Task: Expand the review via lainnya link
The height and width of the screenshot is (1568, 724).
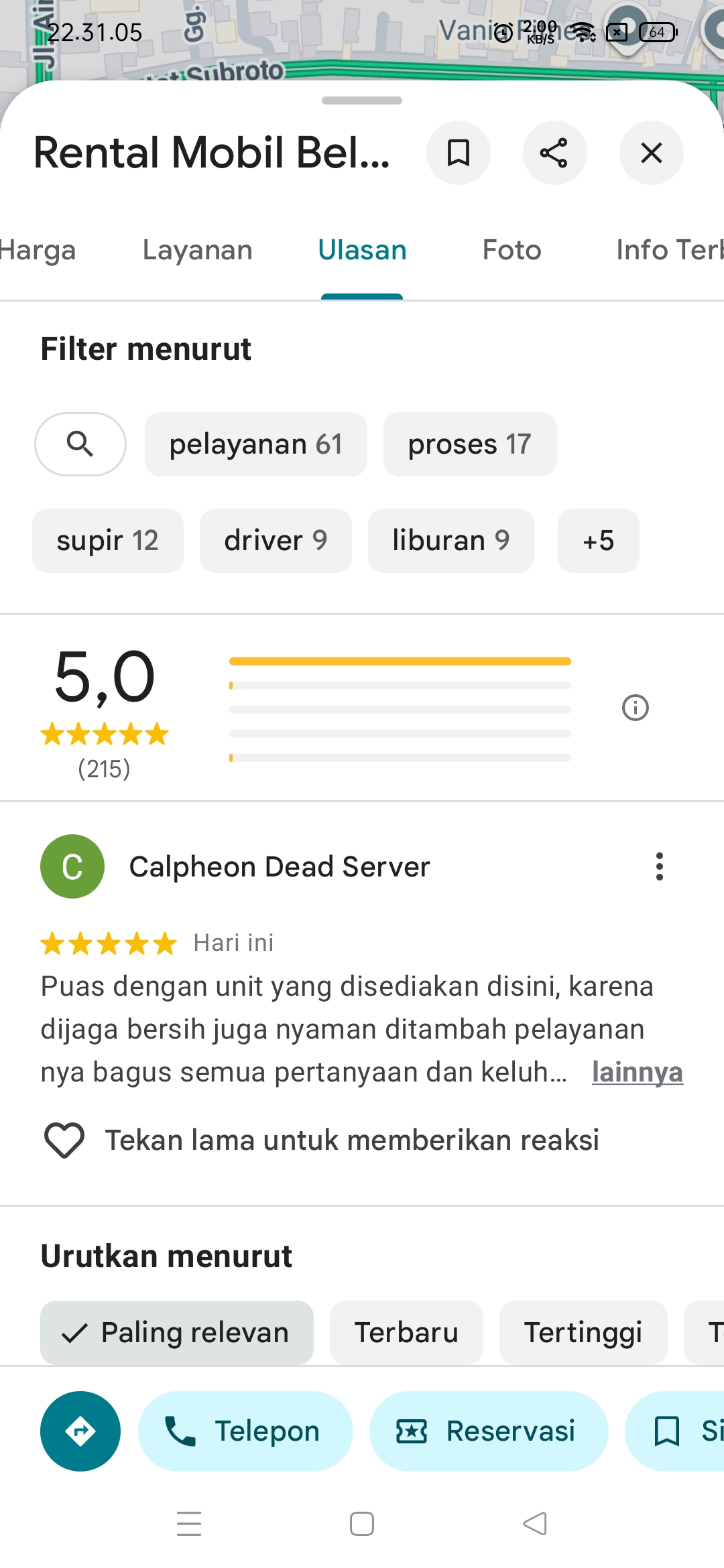Action: point(637,1072)
